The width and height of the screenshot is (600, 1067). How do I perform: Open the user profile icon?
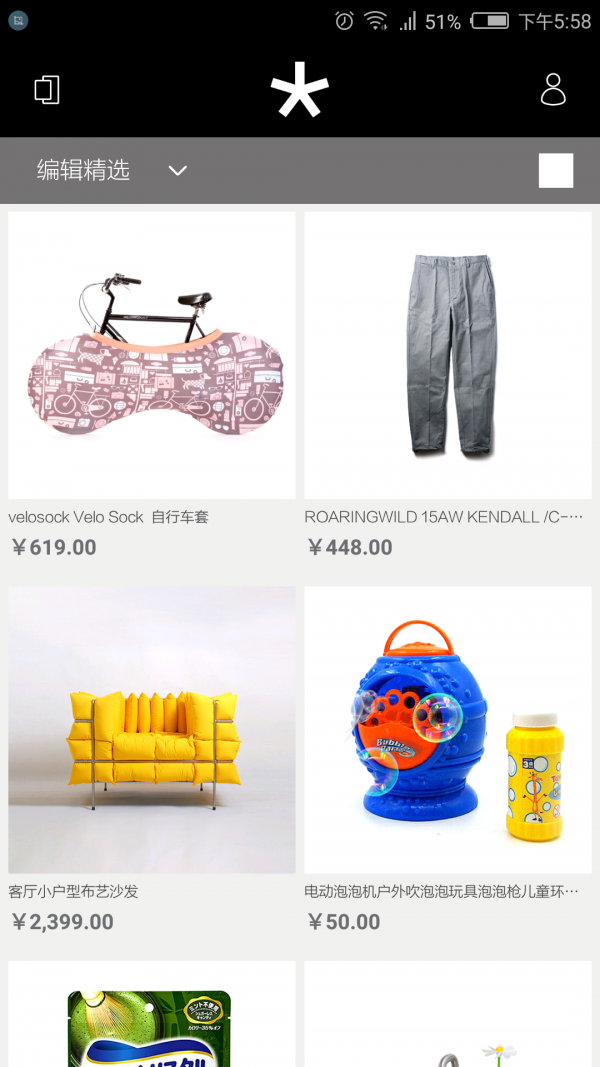point(553,90)
